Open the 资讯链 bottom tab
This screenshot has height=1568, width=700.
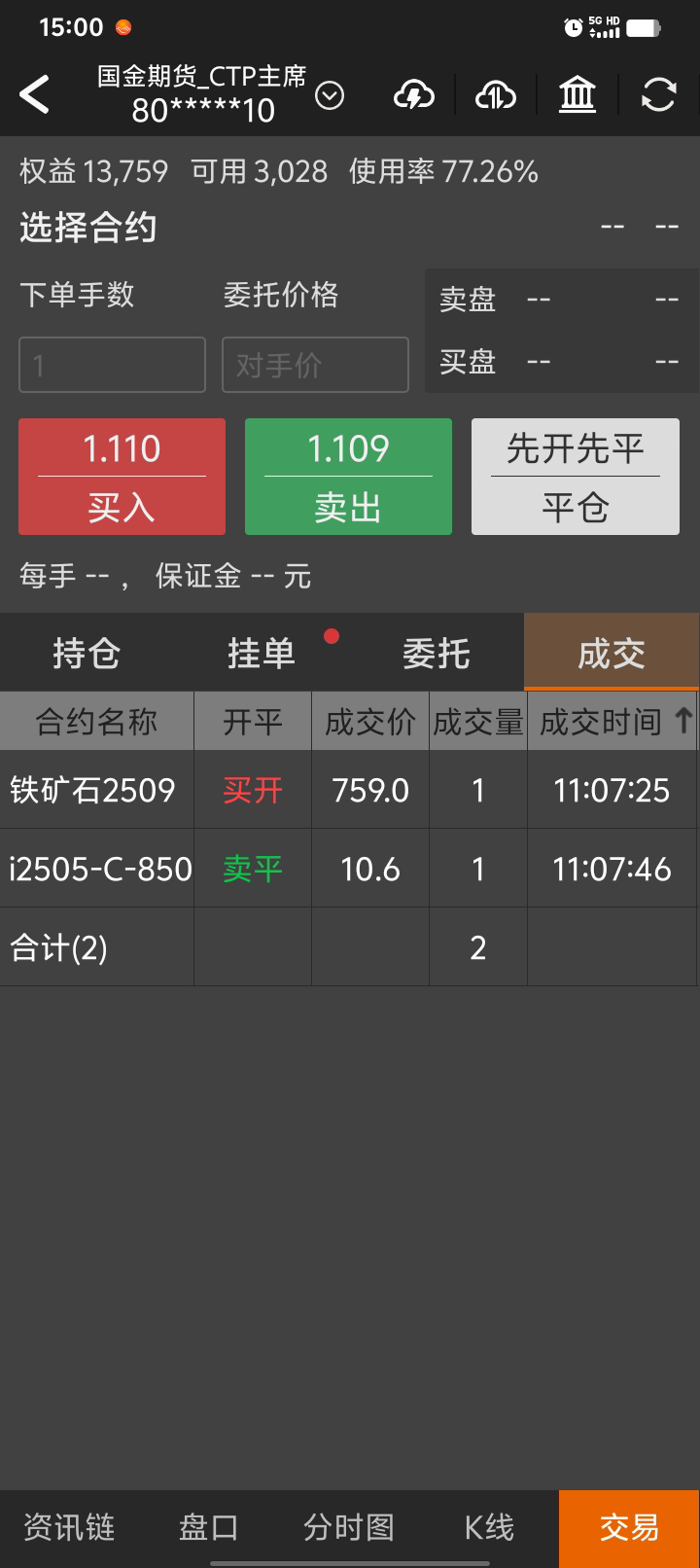point(69,1527)
